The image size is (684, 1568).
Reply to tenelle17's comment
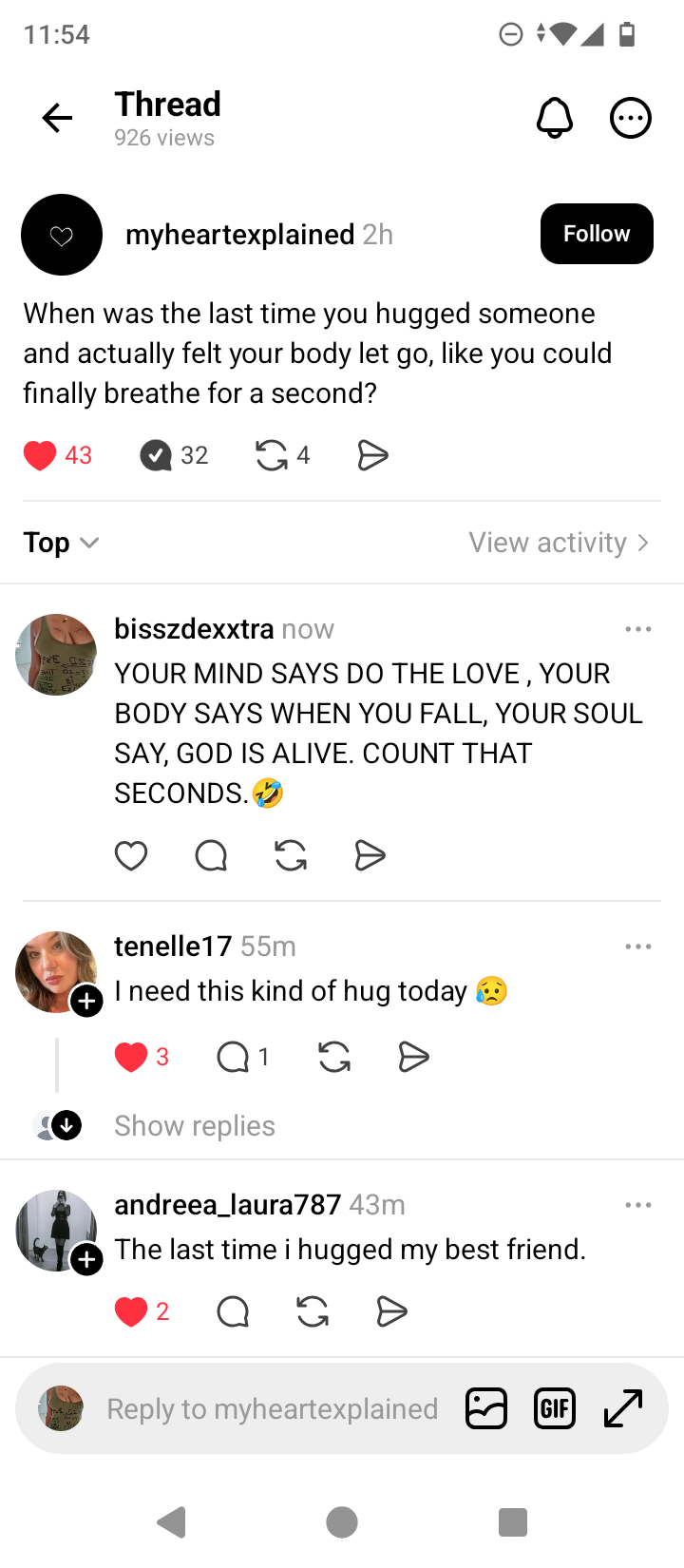tap(233, 1057)
